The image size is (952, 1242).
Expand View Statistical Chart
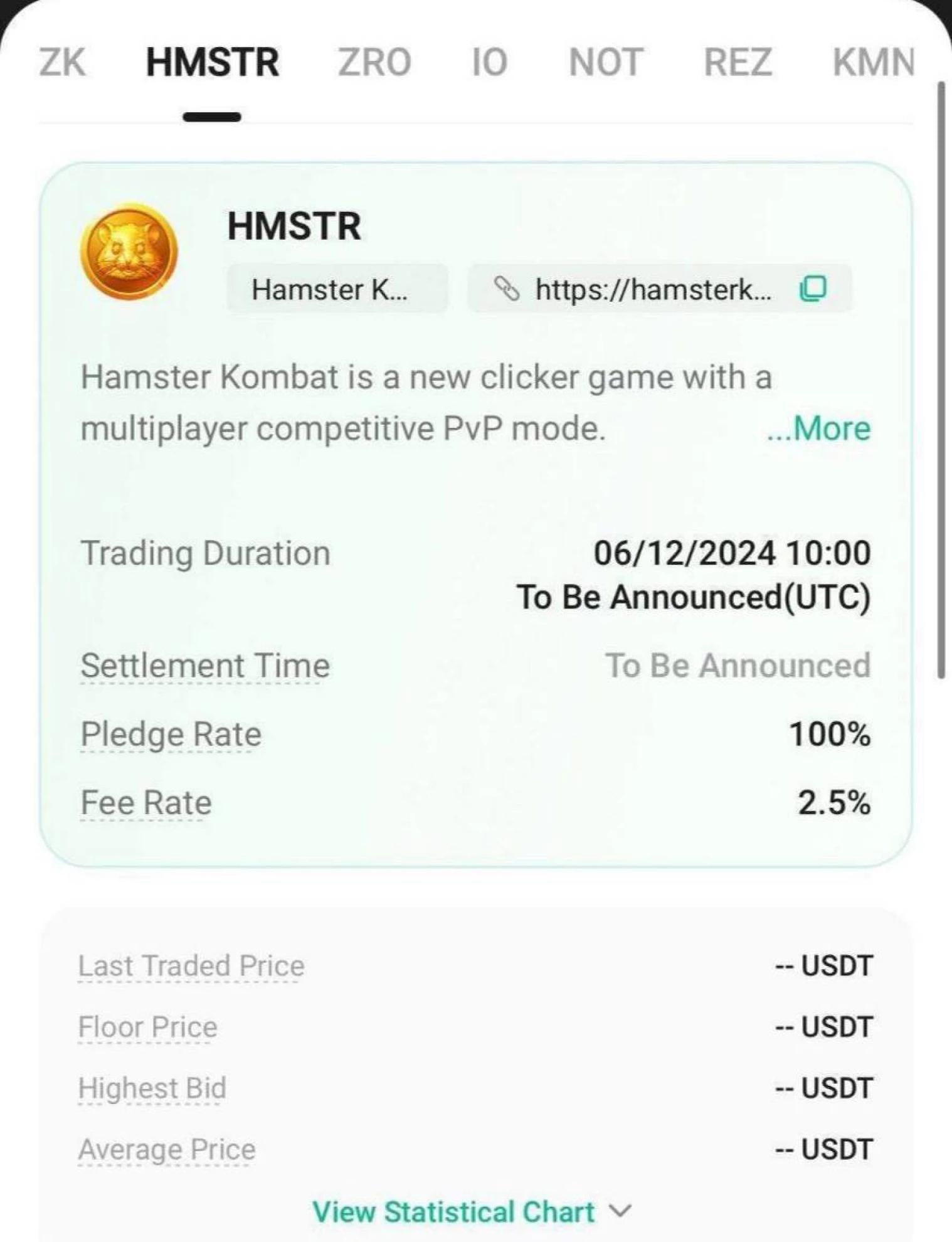tap(472, 1211)
